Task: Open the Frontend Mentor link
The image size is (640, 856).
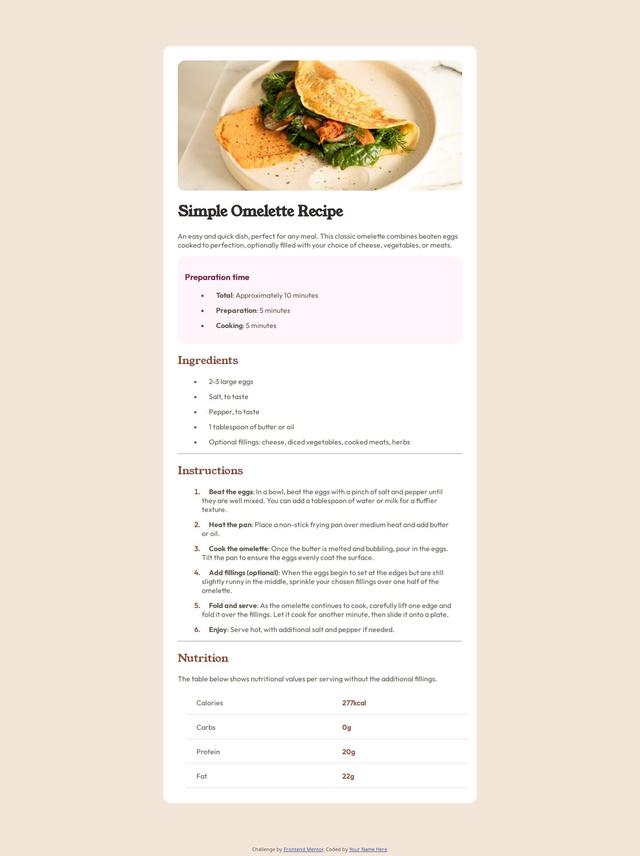Action: (x=303, y=849)
